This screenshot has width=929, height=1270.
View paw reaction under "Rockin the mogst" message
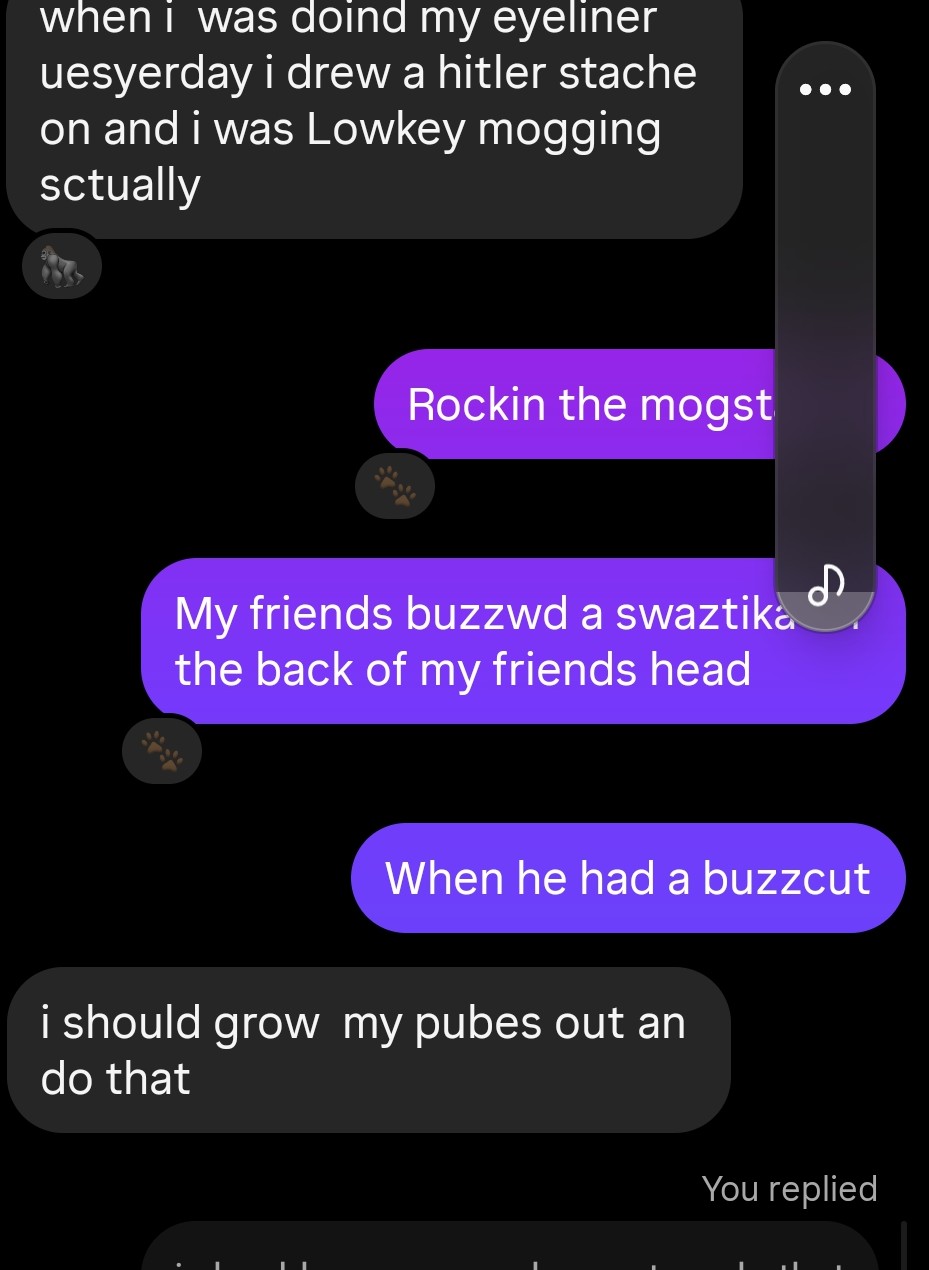tap(395, 486)
